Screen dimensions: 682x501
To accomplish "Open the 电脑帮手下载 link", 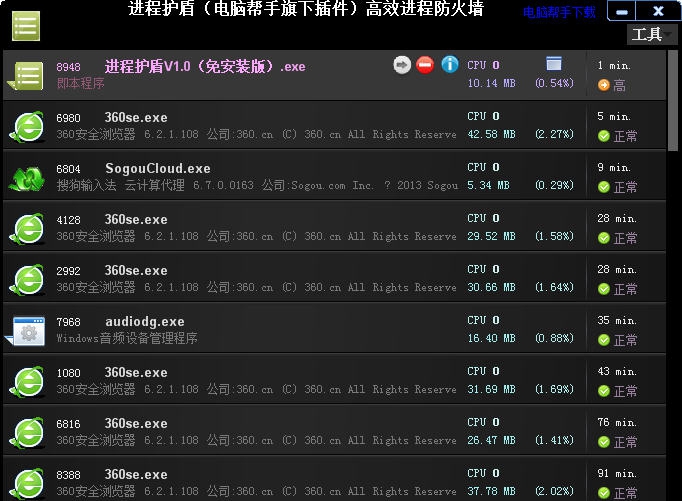I will point(558,12).
